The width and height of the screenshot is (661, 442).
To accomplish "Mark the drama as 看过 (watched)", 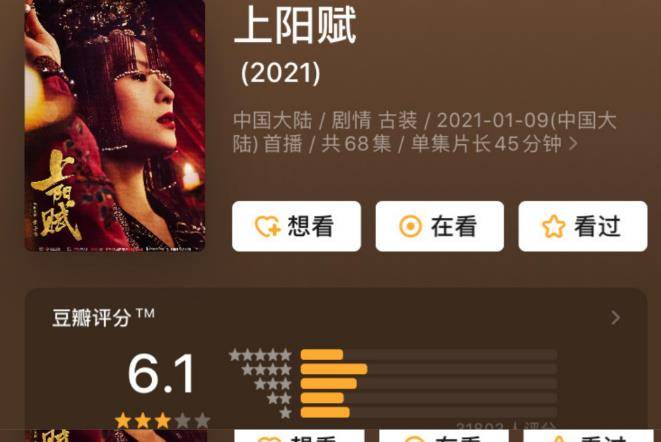I will tap(582, 226).
